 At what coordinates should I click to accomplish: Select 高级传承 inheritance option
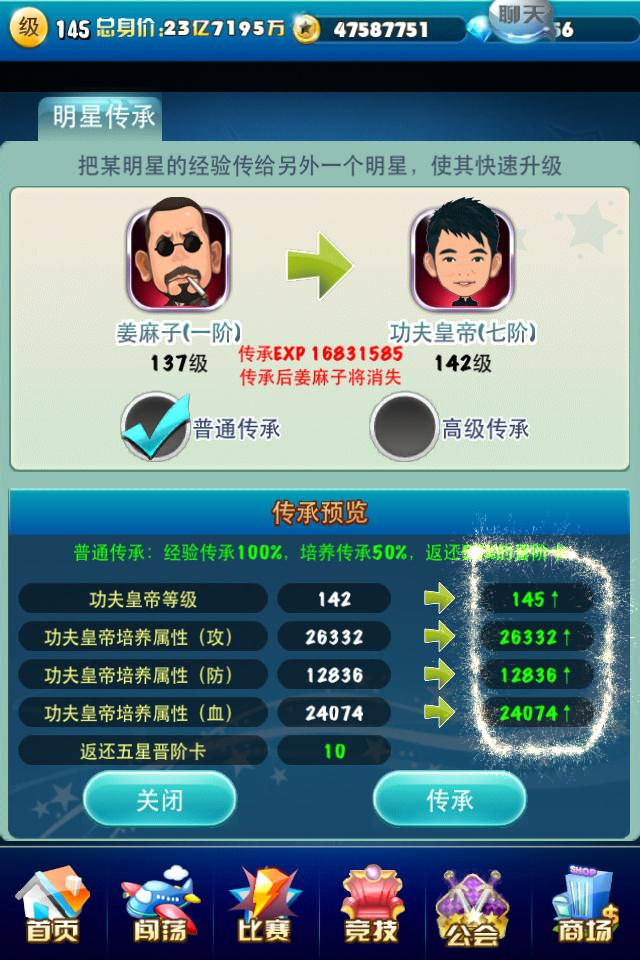pos(404,427)
